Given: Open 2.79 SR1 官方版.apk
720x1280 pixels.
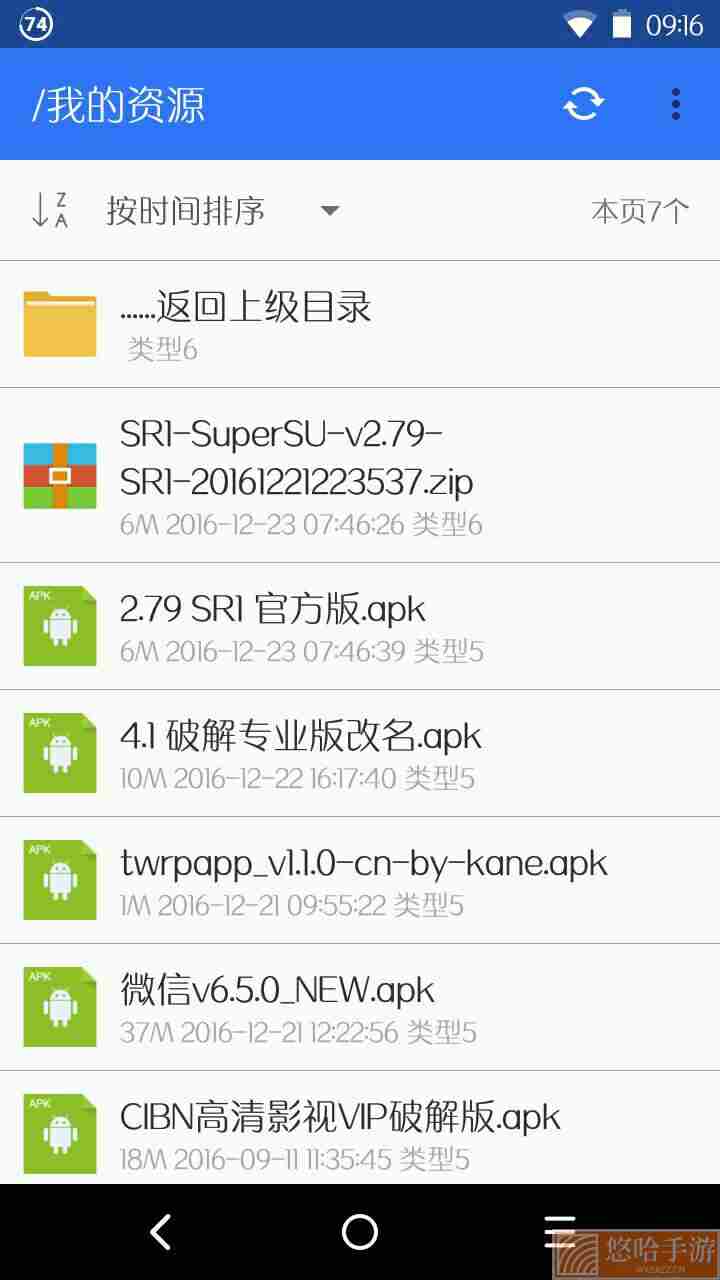Looking at the screenshot, I should (x=360, y=626).
